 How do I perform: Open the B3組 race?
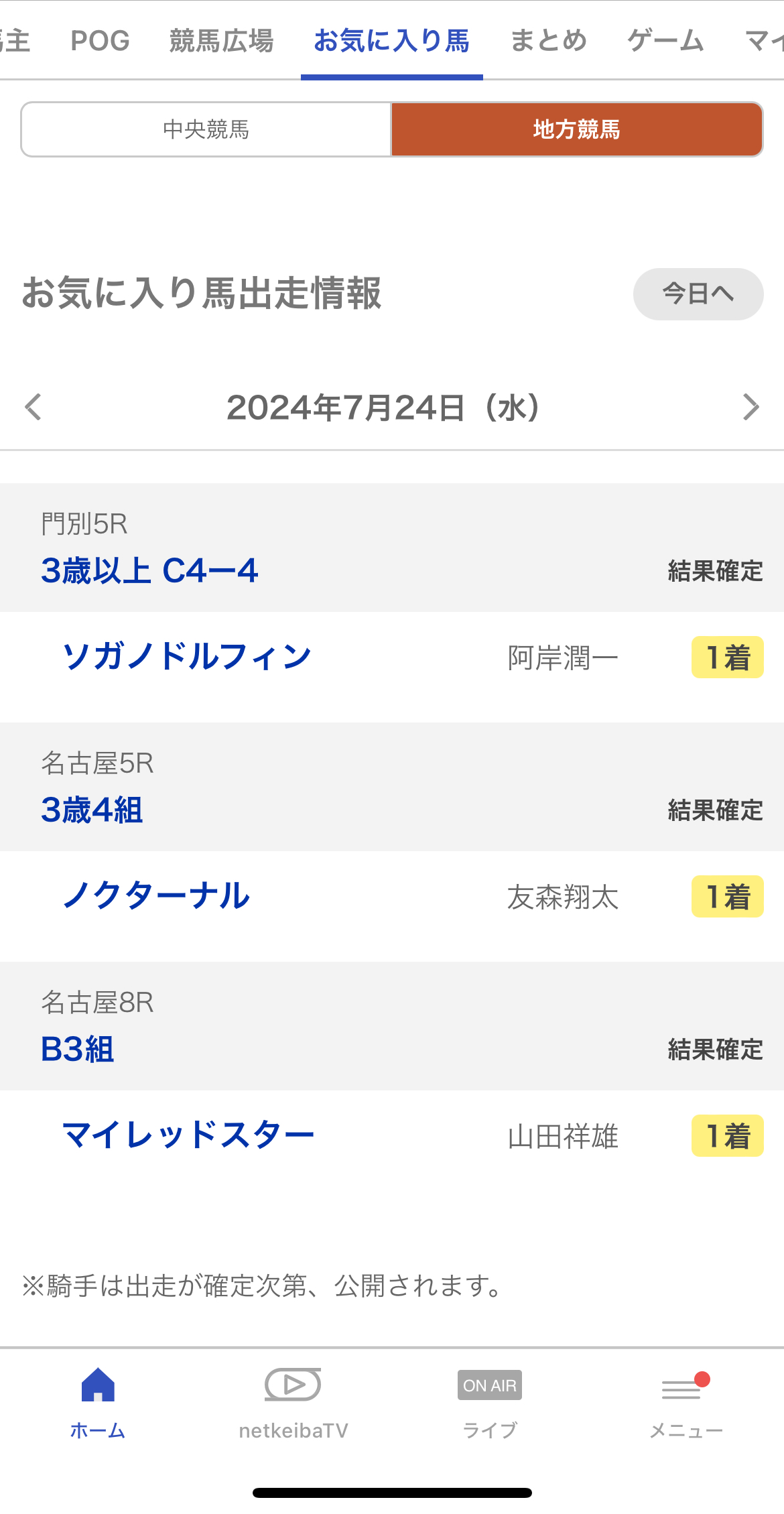78,1050
